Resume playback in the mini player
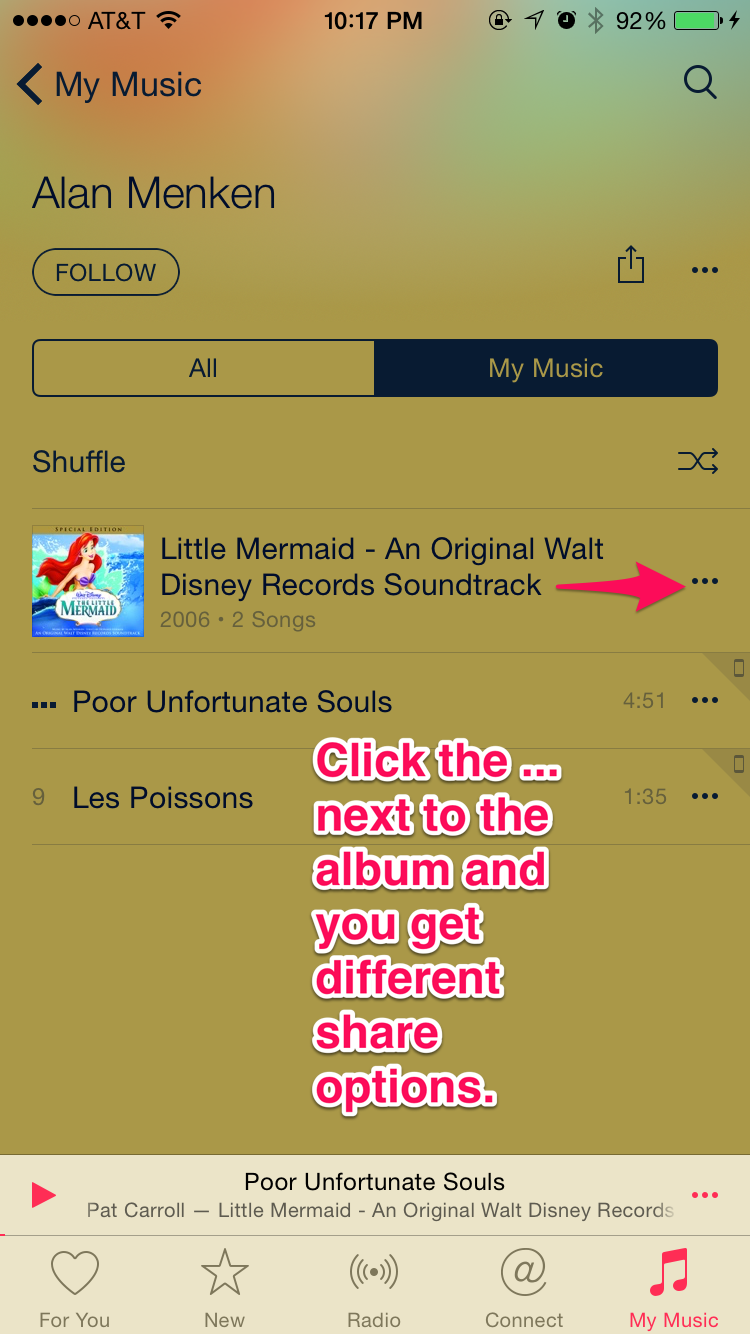 43,1195
